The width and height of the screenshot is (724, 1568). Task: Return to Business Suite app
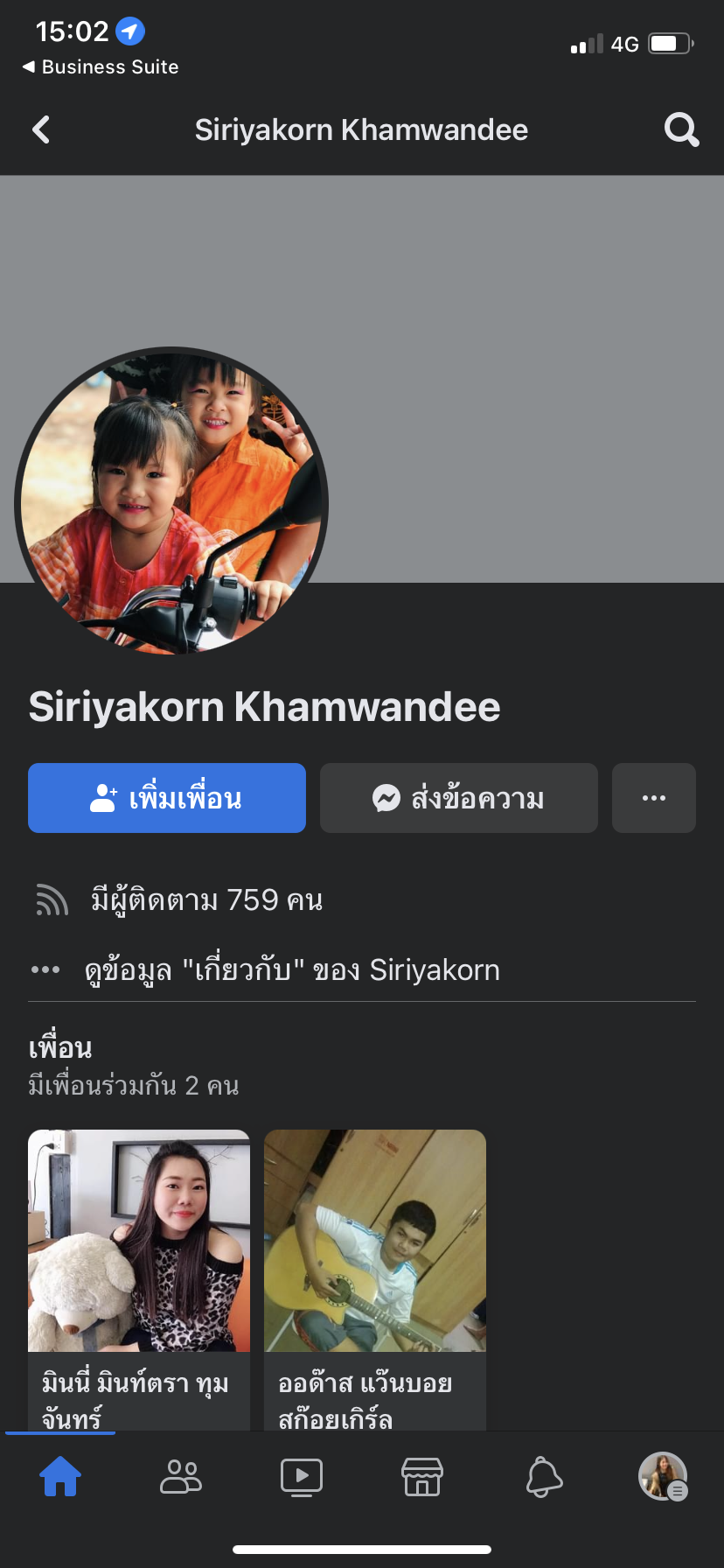pyautogui.click(x=101, y=67)
